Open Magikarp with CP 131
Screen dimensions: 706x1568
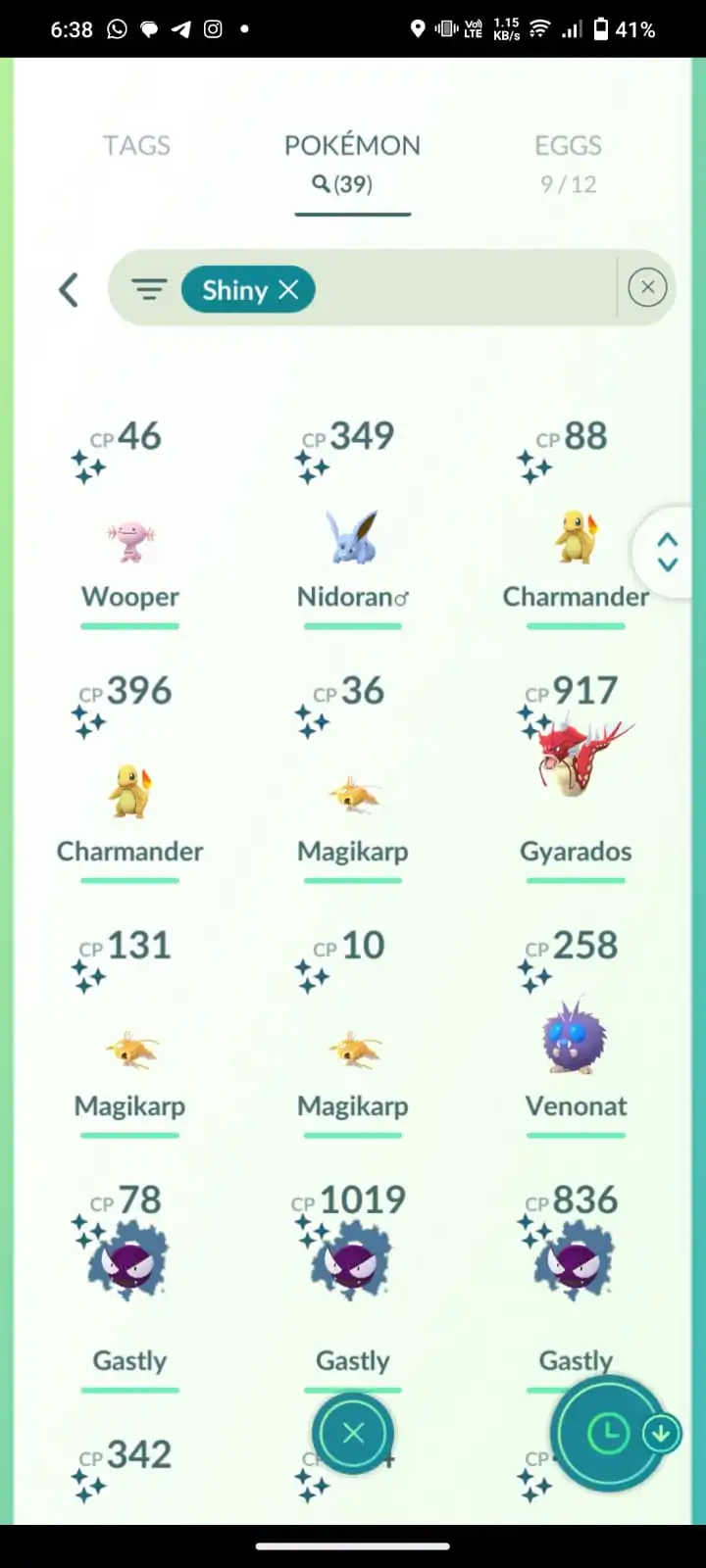point(130,1051)
